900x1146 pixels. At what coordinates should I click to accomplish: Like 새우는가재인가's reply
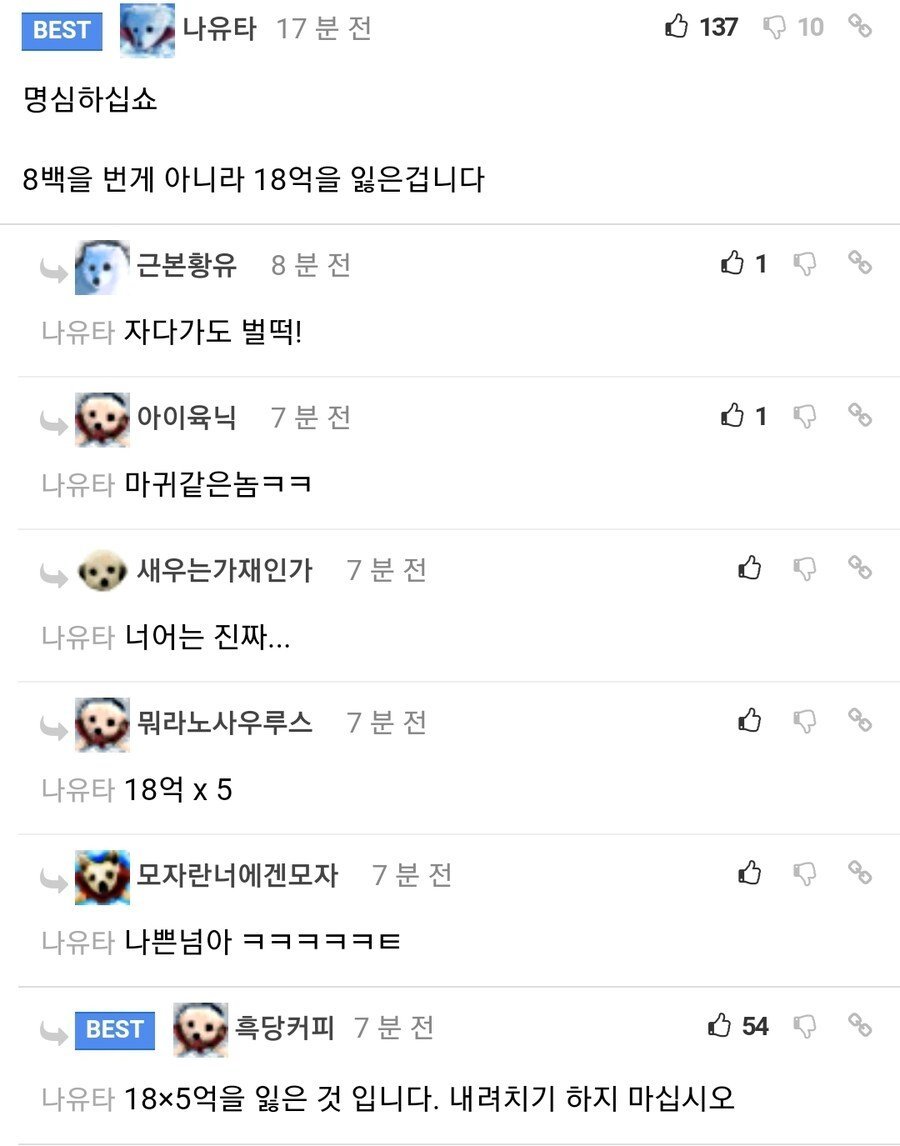(750, 568)
